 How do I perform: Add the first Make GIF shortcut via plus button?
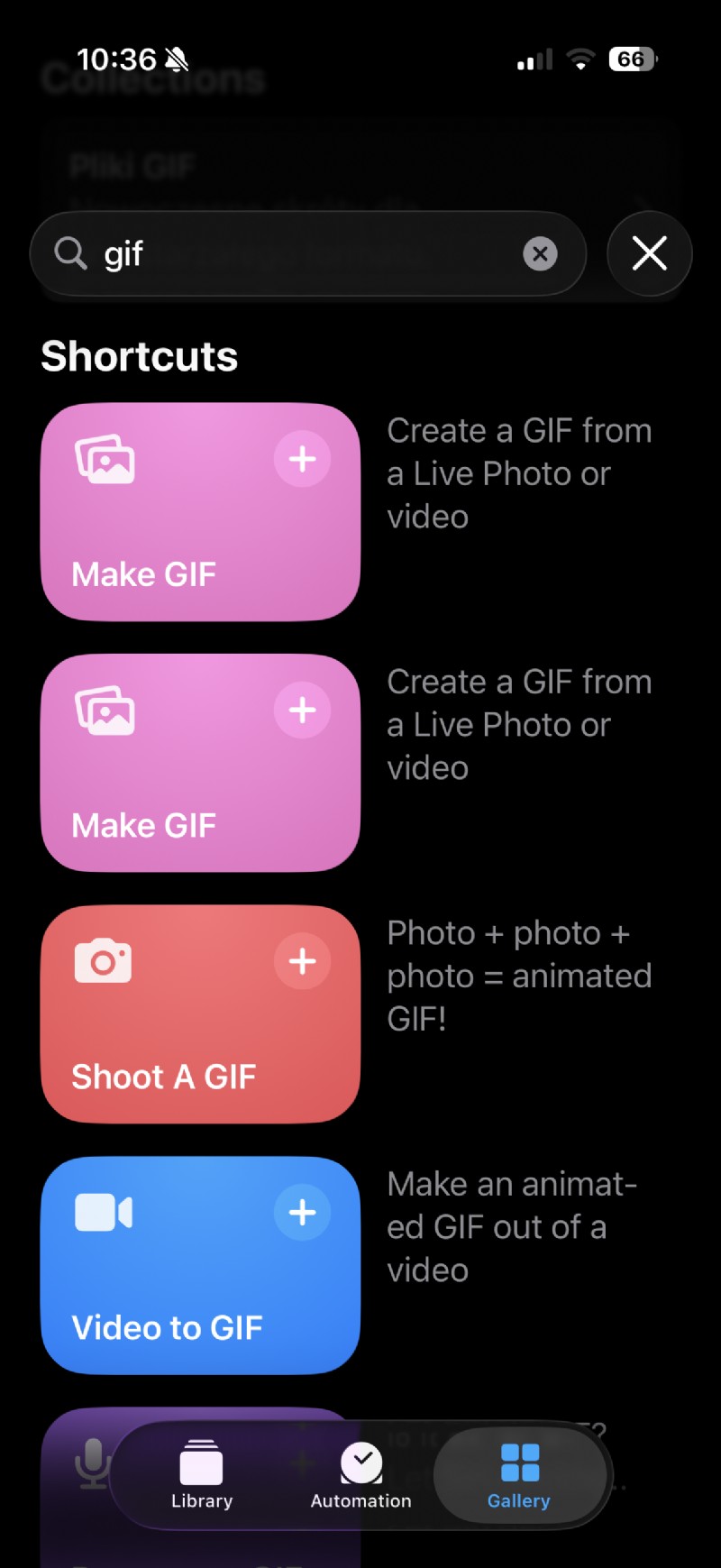click(x=303, y=459)
